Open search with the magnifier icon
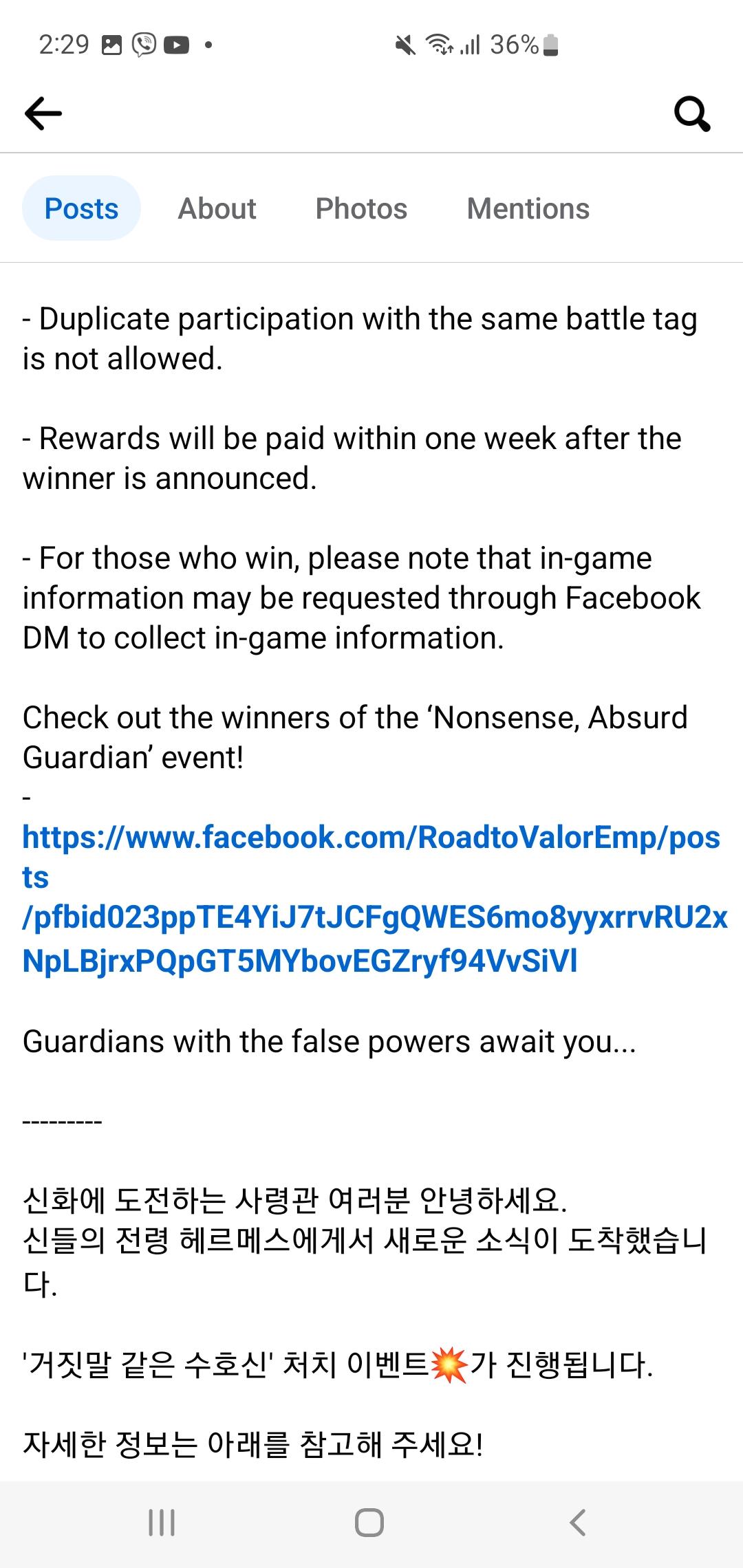Screen dimensions: 743x1568 (x=691, y=113)
